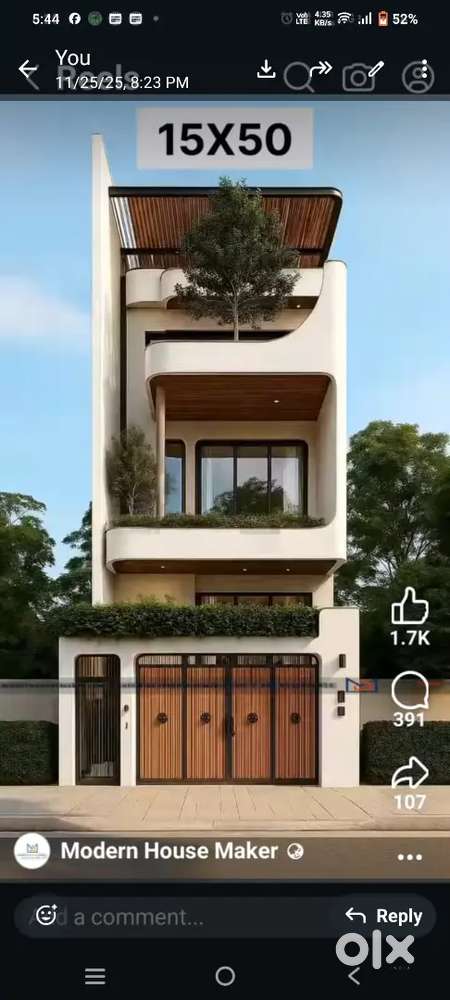The width and height of the screenshot is (450, 1000).
Task: Forward this image using the double-arrow icon
Action: coord(321,68)
